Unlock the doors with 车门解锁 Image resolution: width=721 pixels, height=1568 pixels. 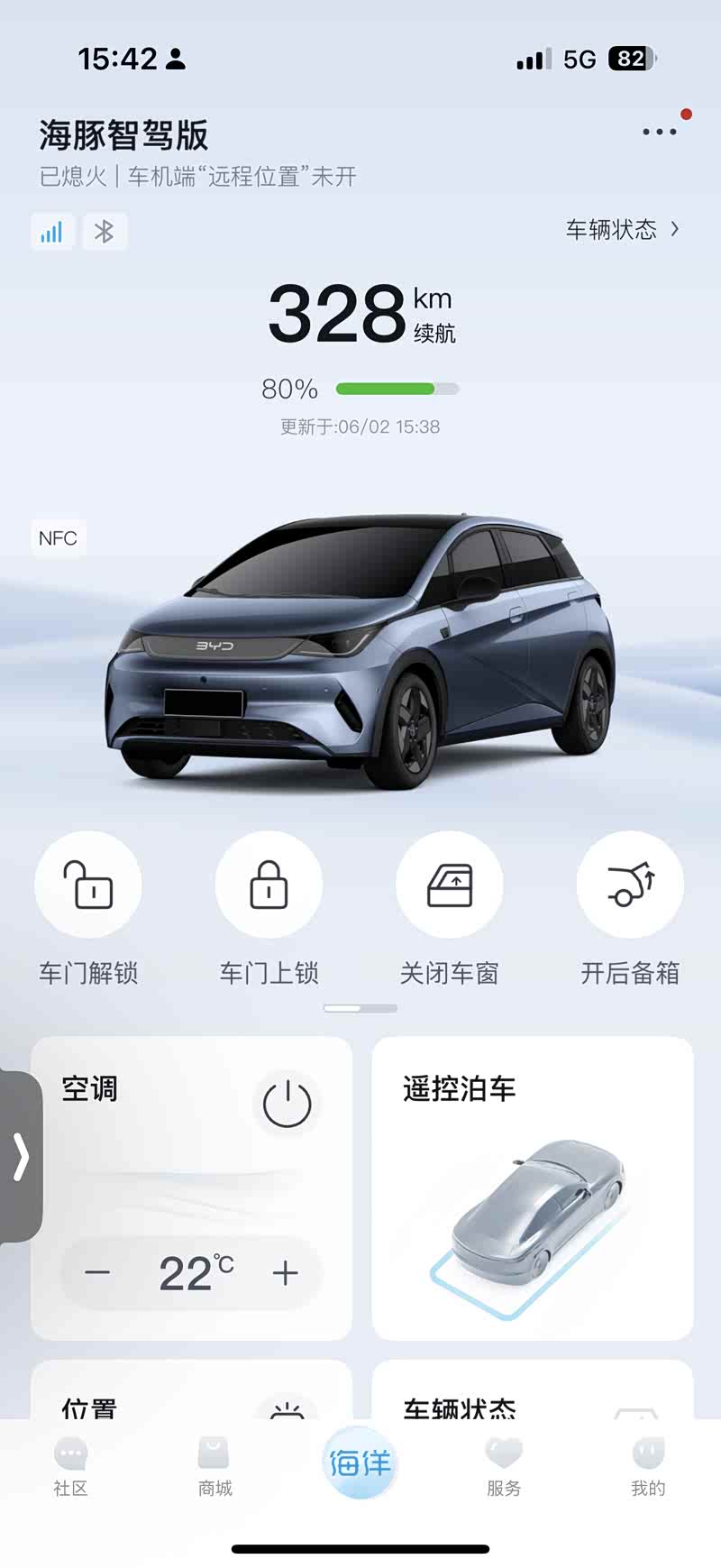(88, 885)
